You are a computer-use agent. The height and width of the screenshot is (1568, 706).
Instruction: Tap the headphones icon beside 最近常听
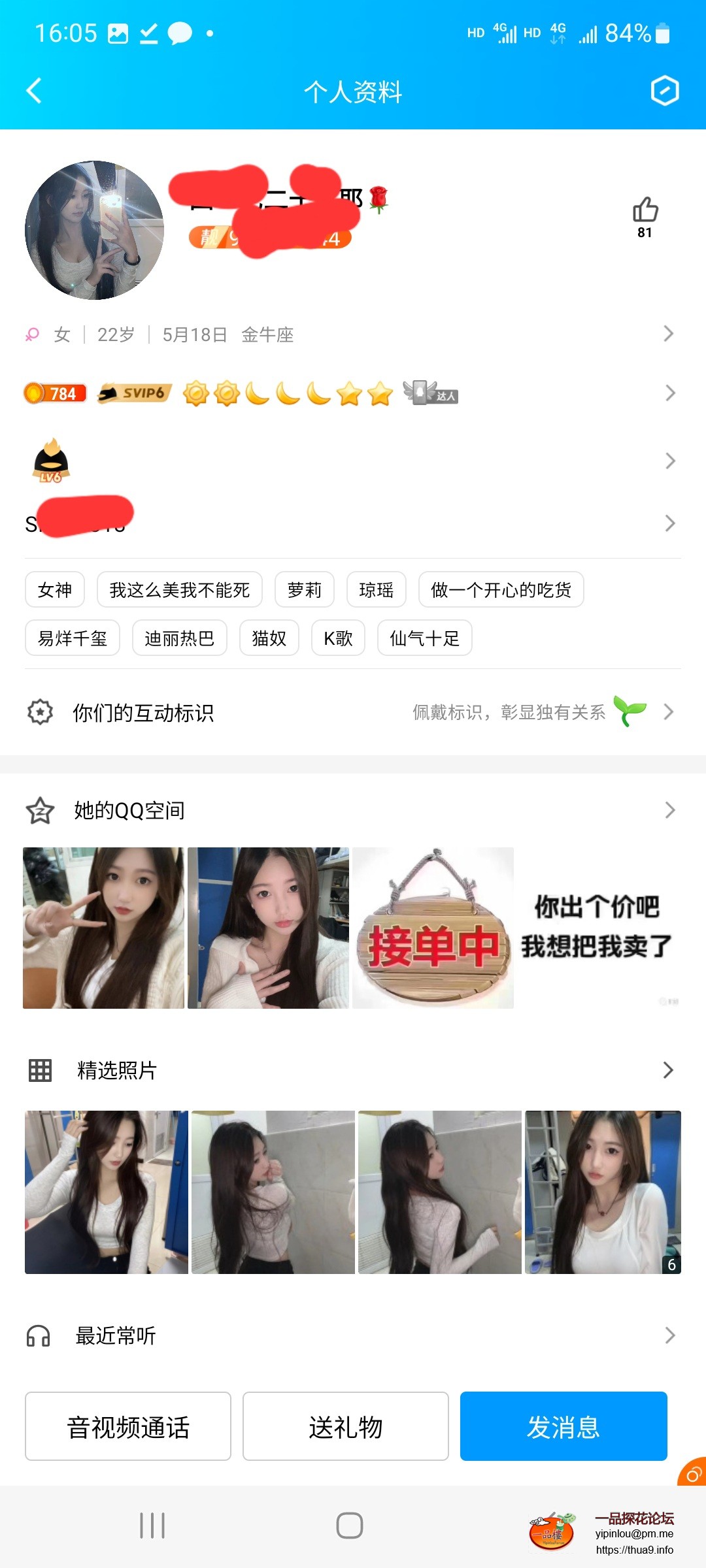[39, 1335]
